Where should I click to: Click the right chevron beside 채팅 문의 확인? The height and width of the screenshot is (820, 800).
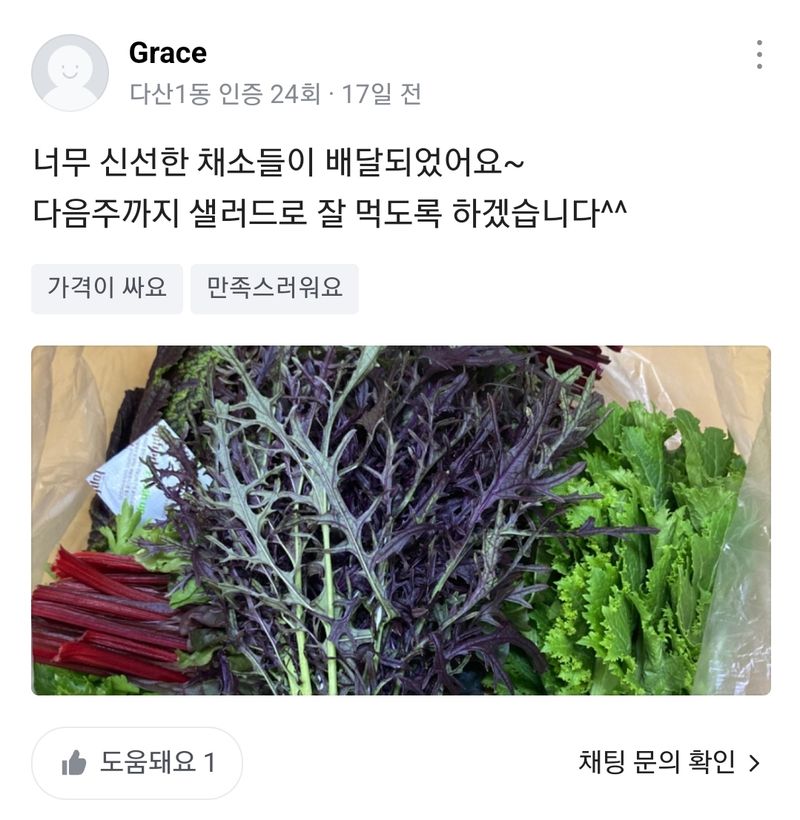tap(755, 763)
